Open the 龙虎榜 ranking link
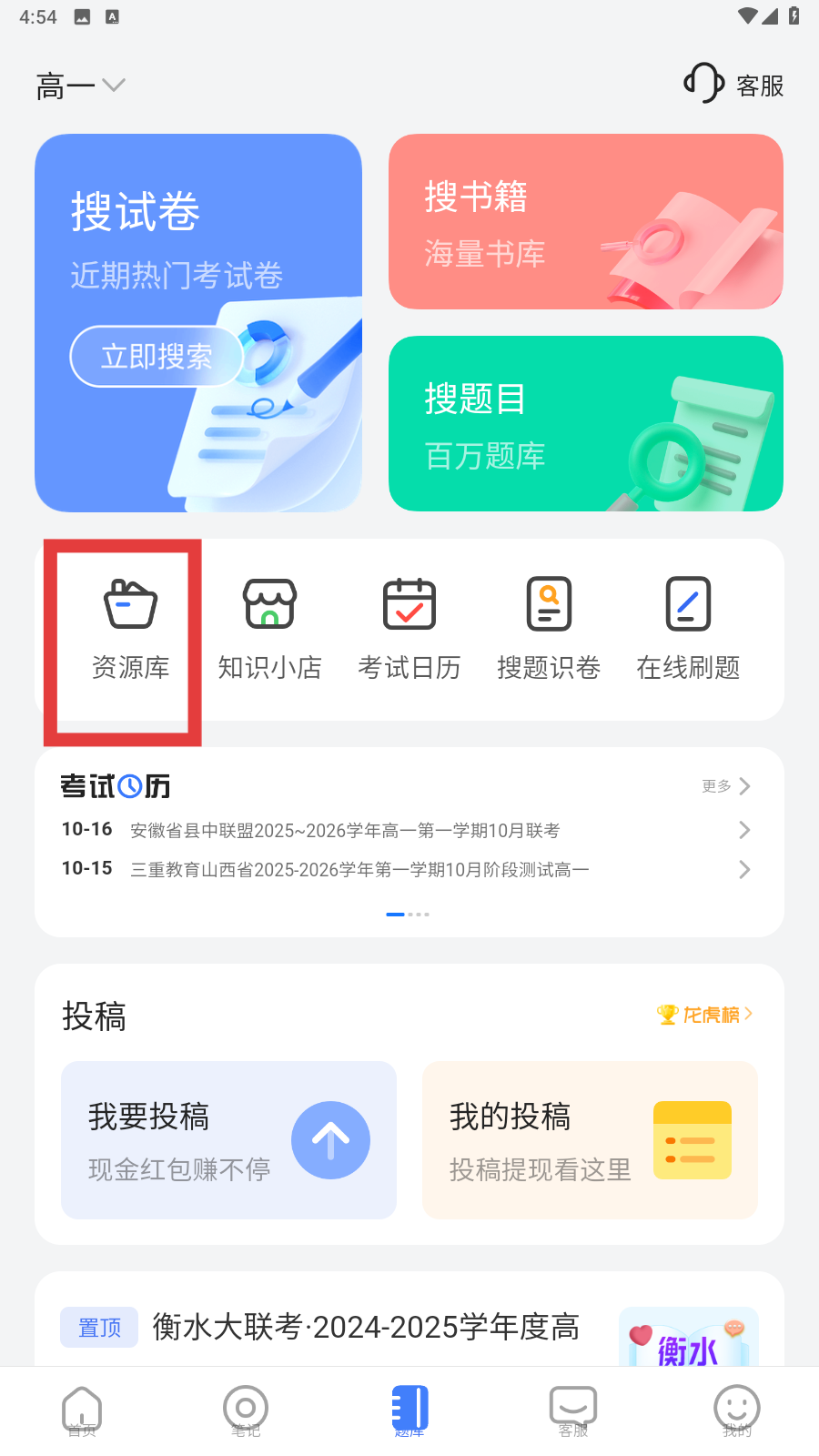Viewport: 819px width, 1456px height. click(x=705, y=1014)
